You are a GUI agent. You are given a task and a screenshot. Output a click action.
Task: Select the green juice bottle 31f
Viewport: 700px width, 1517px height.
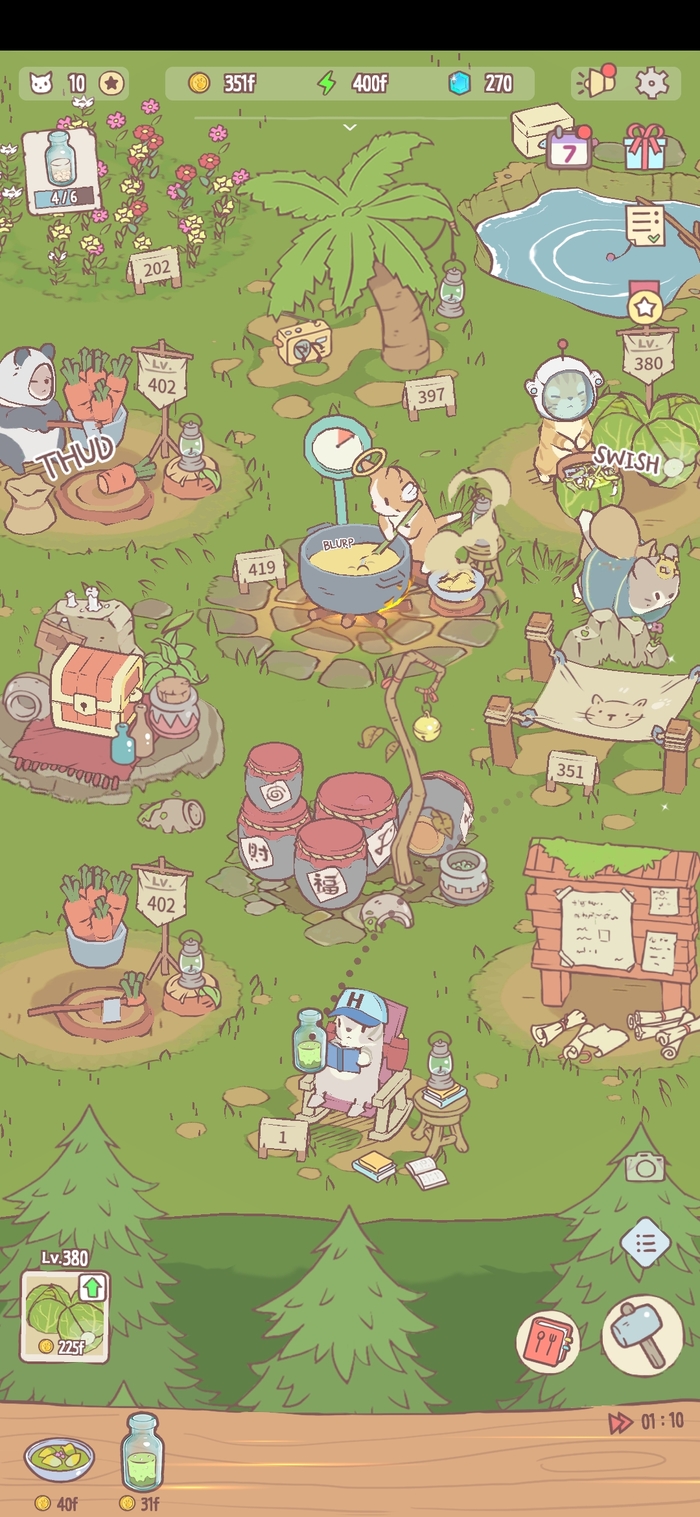pos(141,1455)
